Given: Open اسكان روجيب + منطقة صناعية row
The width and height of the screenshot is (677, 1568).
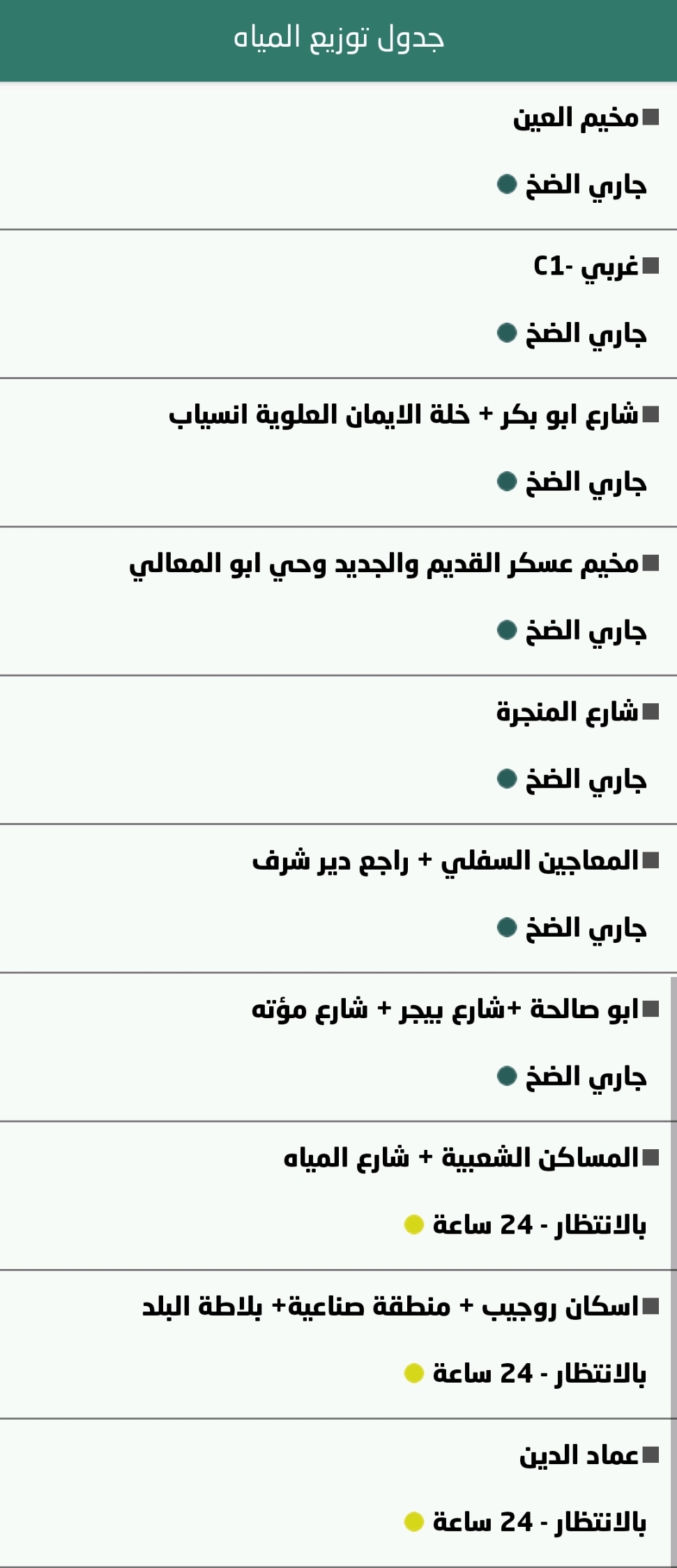Looking at the screenshot, I should tap(390, 1307).
